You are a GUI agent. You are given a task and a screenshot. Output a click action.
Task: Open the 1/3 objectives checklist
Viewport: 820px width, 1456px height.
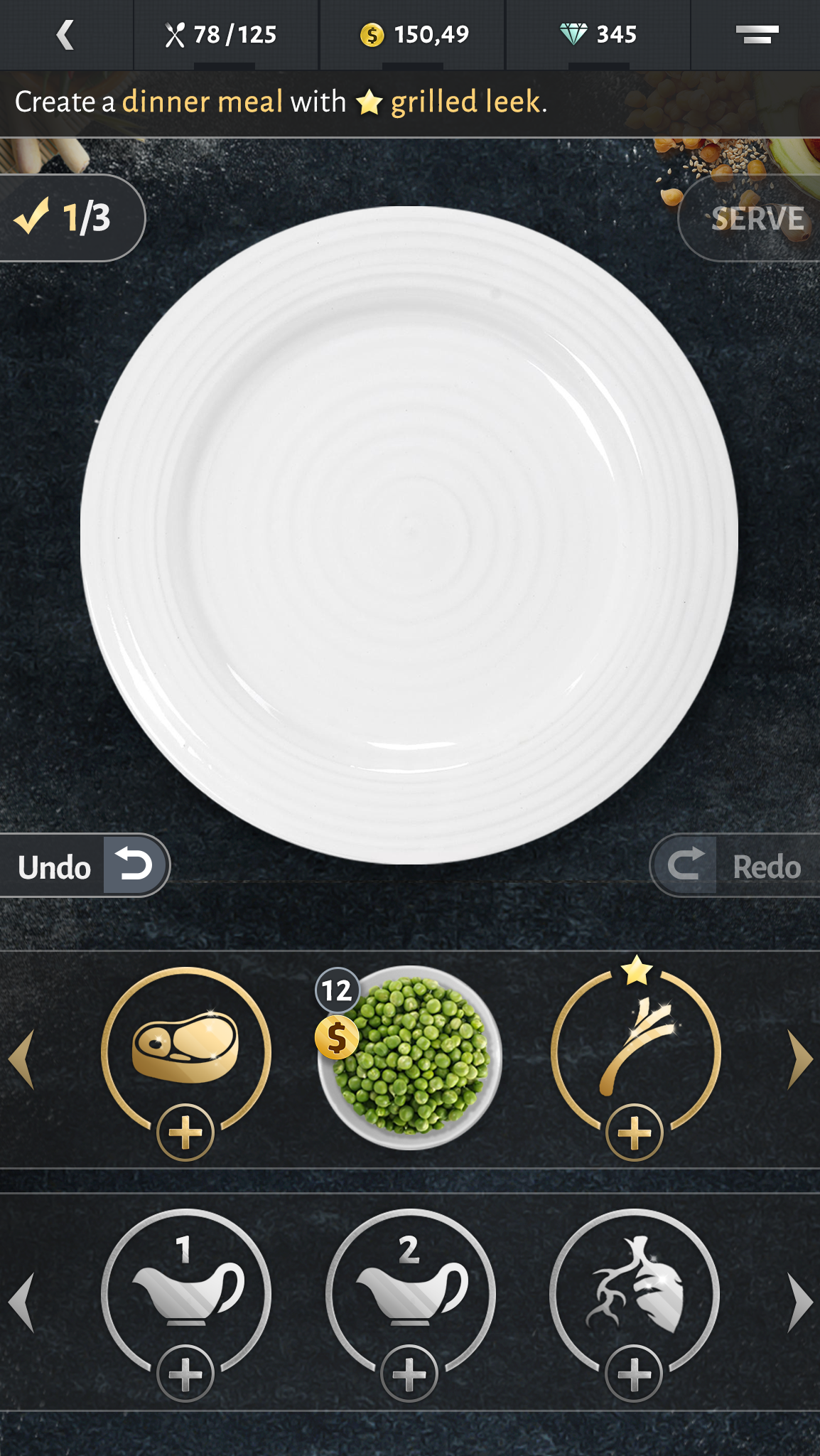click(70, 218)
